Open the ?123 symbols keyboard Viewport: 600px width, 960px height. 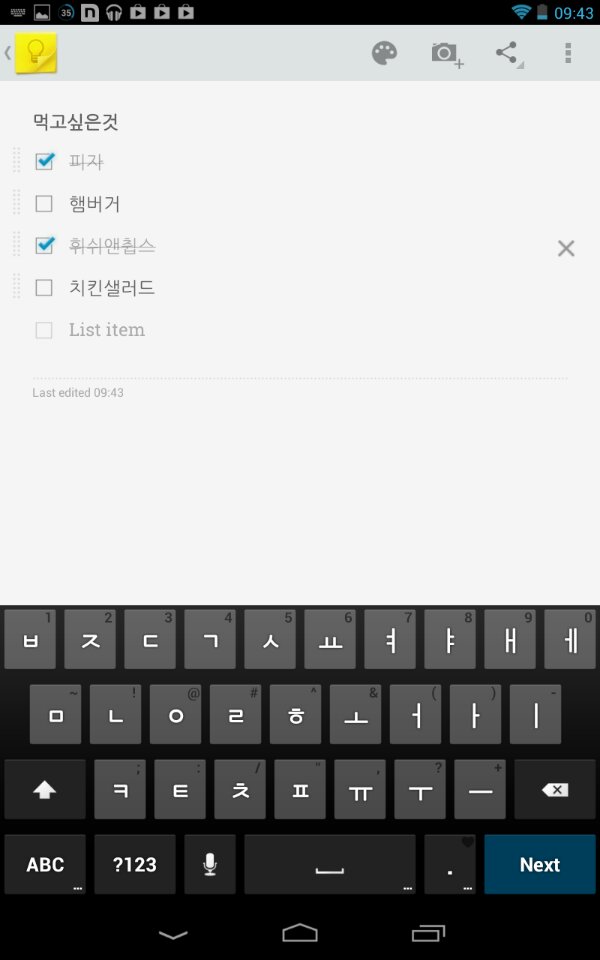click(135, 864)
